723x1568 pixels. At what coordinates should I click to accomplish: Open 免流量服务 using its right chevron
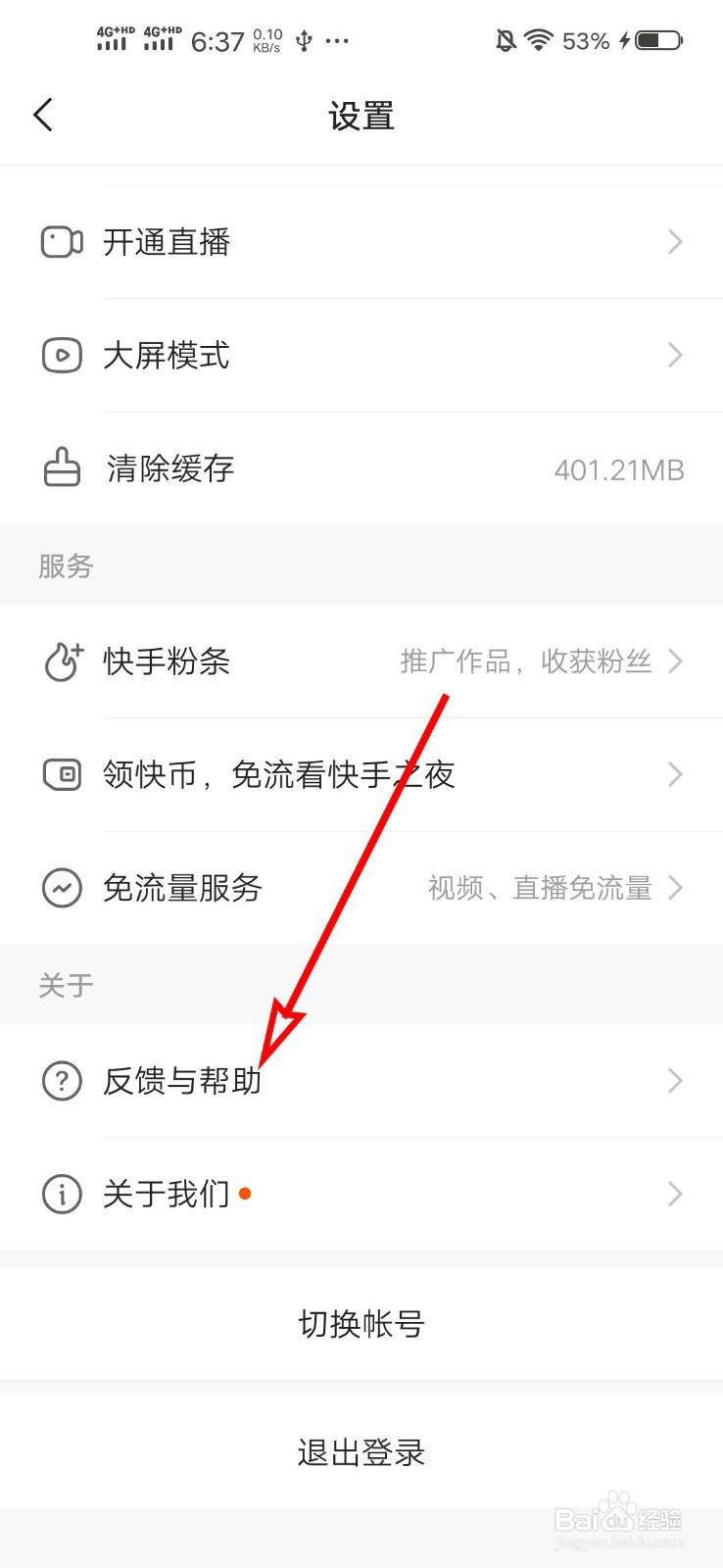point(674,888)
